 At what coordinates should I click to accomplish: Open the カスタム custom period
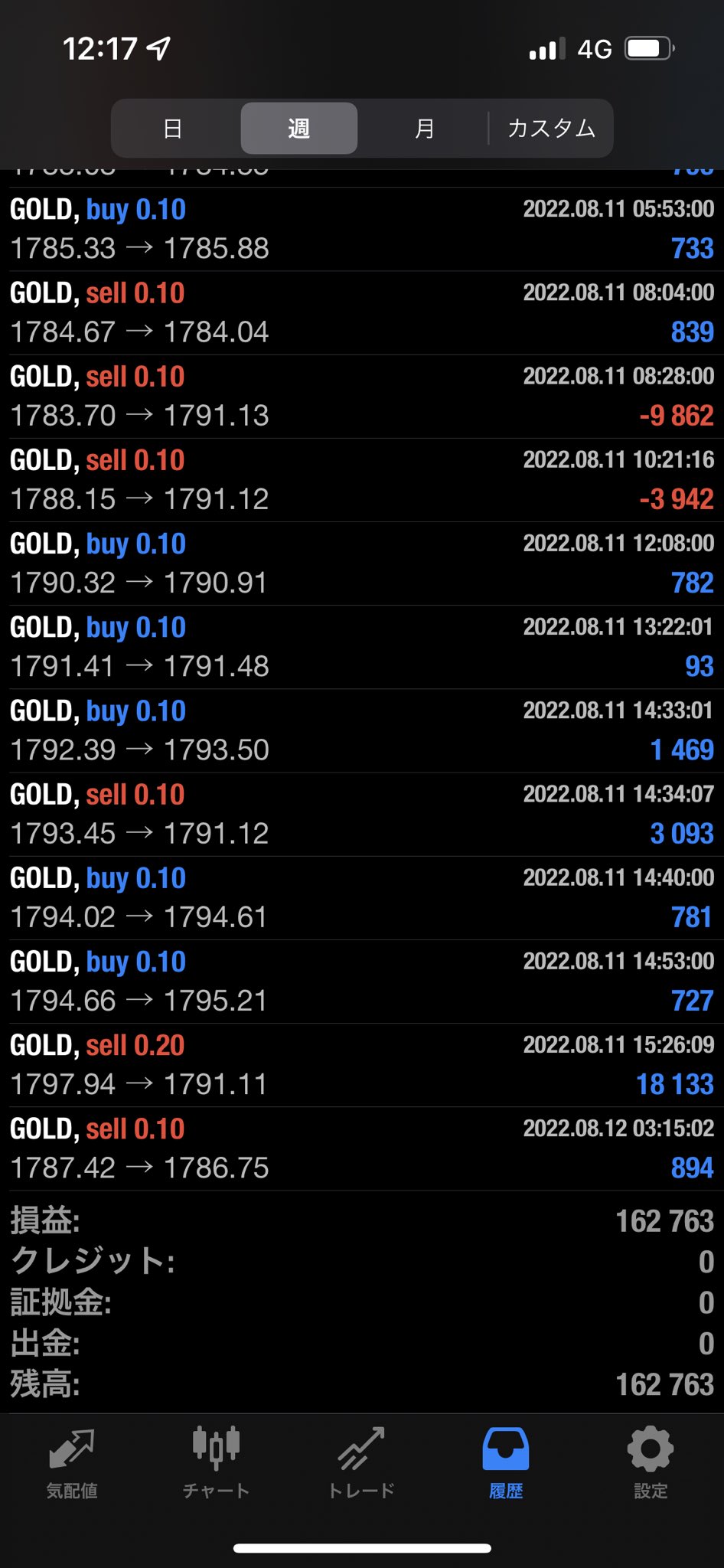pos(551,129)
